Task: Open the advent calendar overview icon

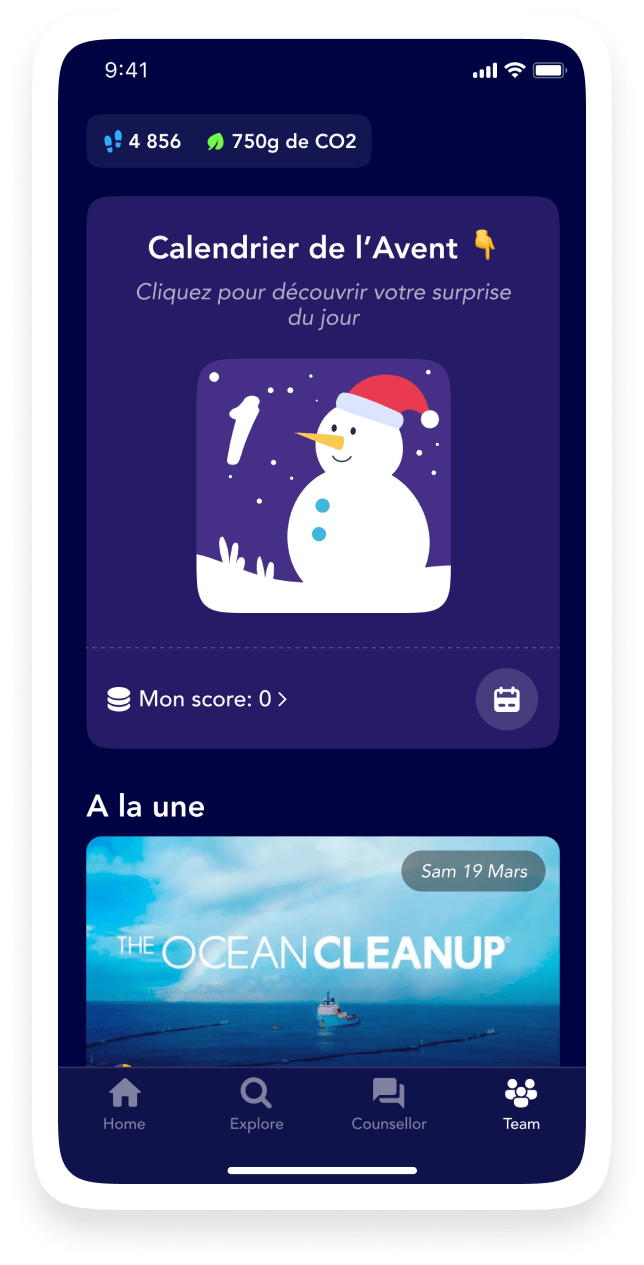Action: pyautogui.click(x=506, y=699)
